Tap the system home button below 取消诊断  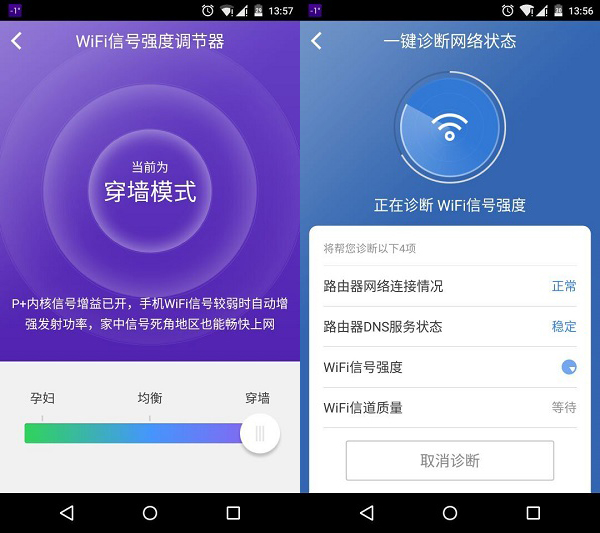pos(450,513)
